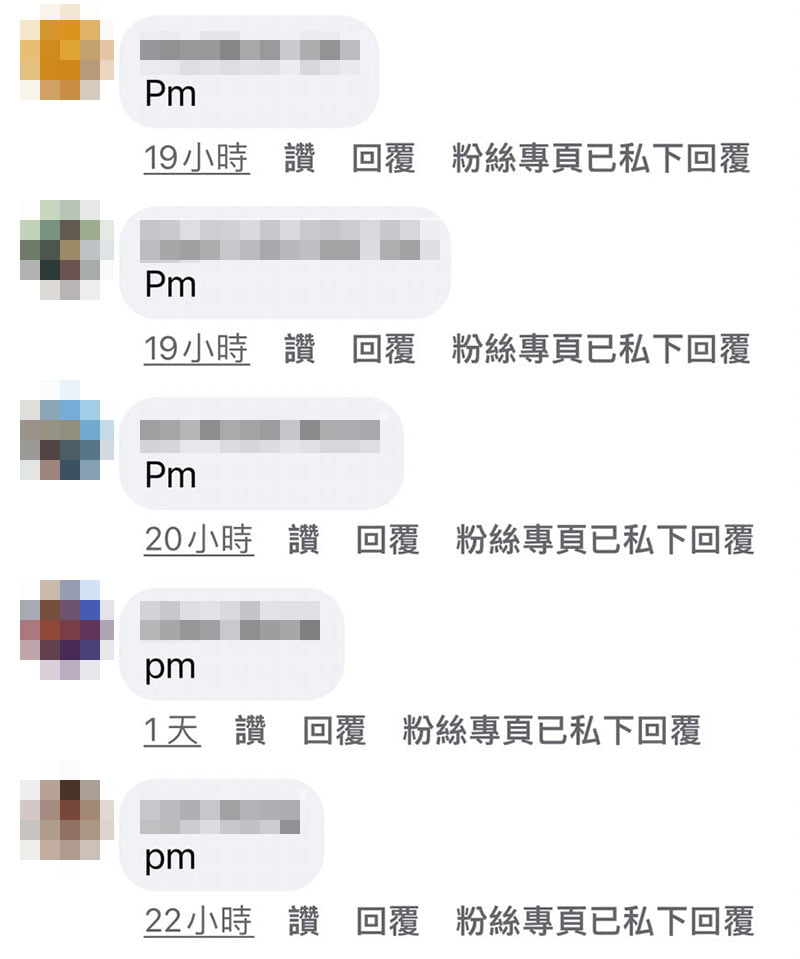Like the orange avatar user's Pm comment
Viewport: 800px width, 959px height.
coord(299,159)
